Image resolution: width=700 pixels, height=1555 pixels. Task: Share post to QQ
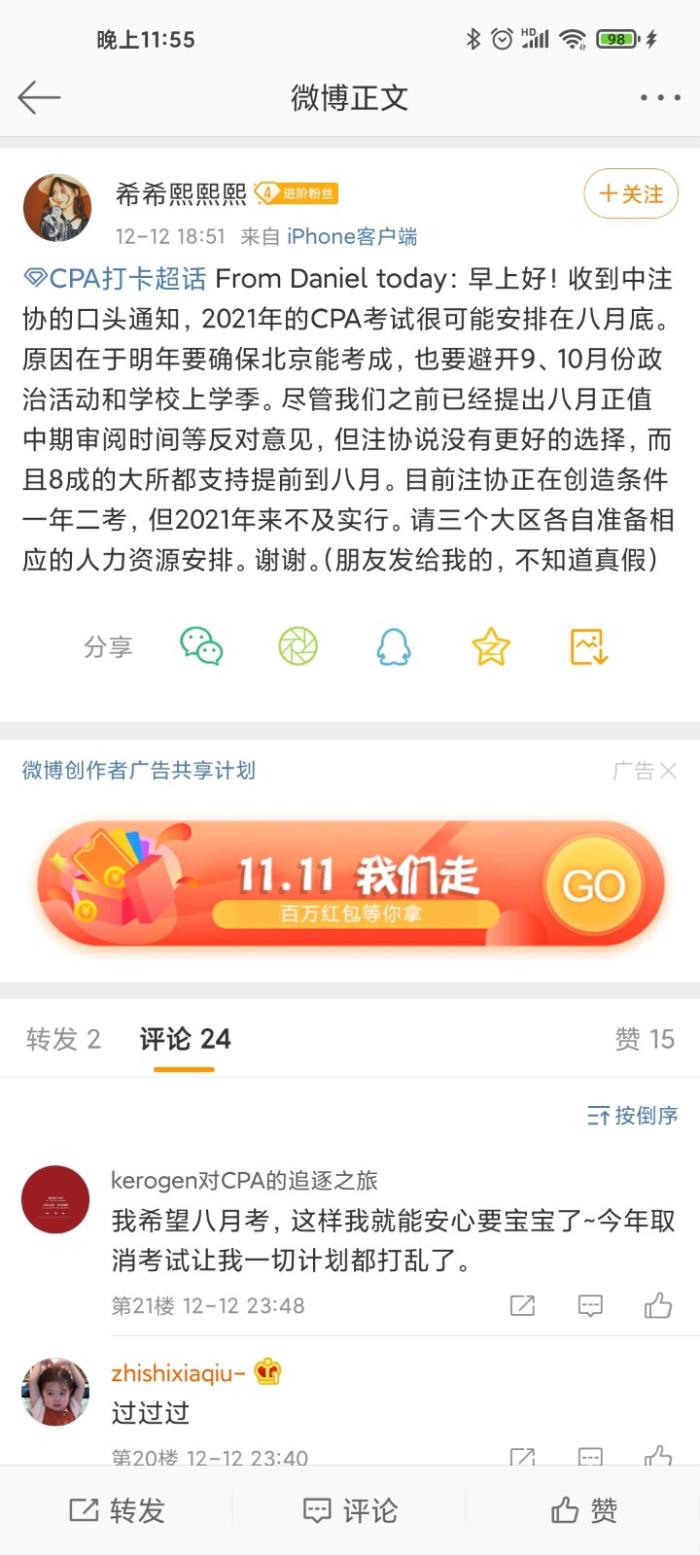393,646
